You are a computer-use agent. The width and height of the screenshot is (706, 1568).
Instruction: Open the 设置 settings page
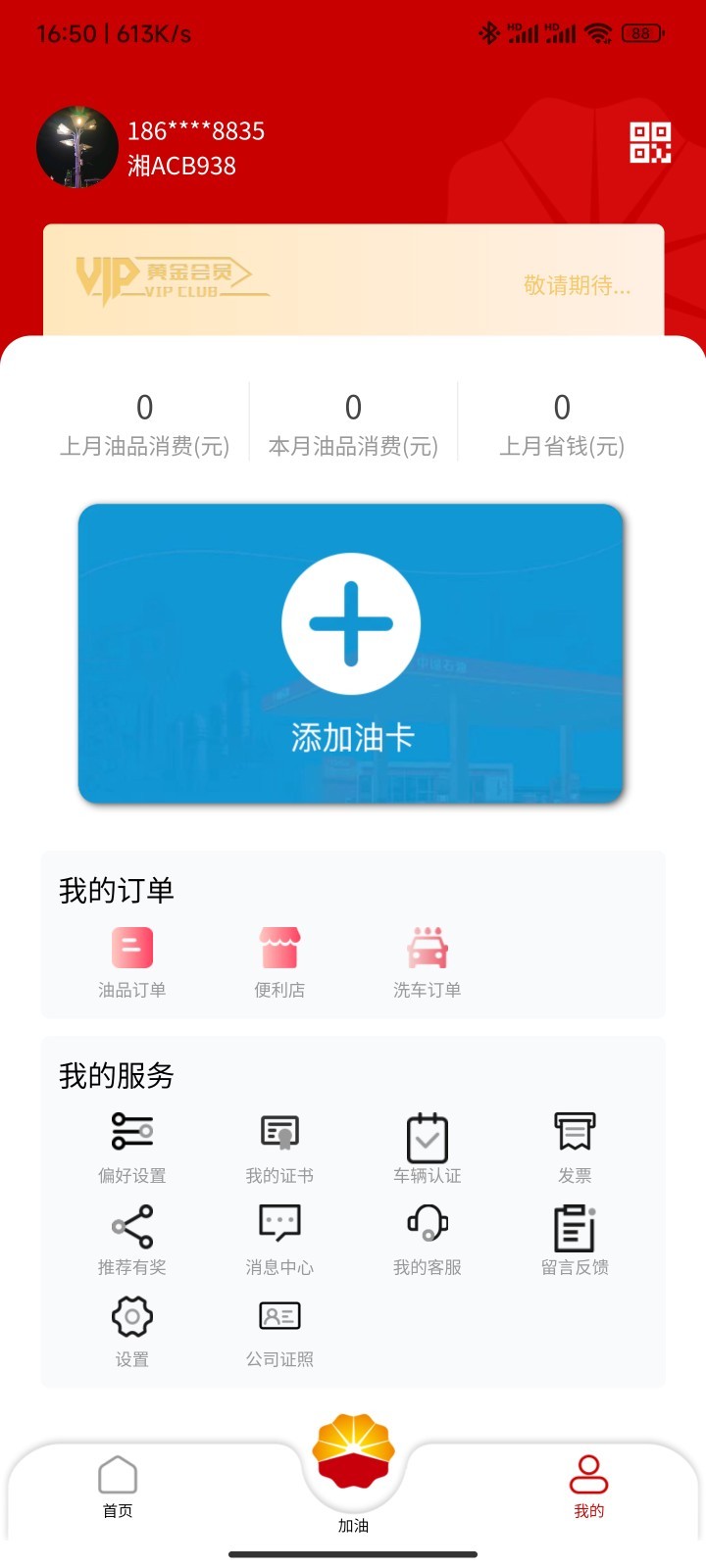point(132,1329)
